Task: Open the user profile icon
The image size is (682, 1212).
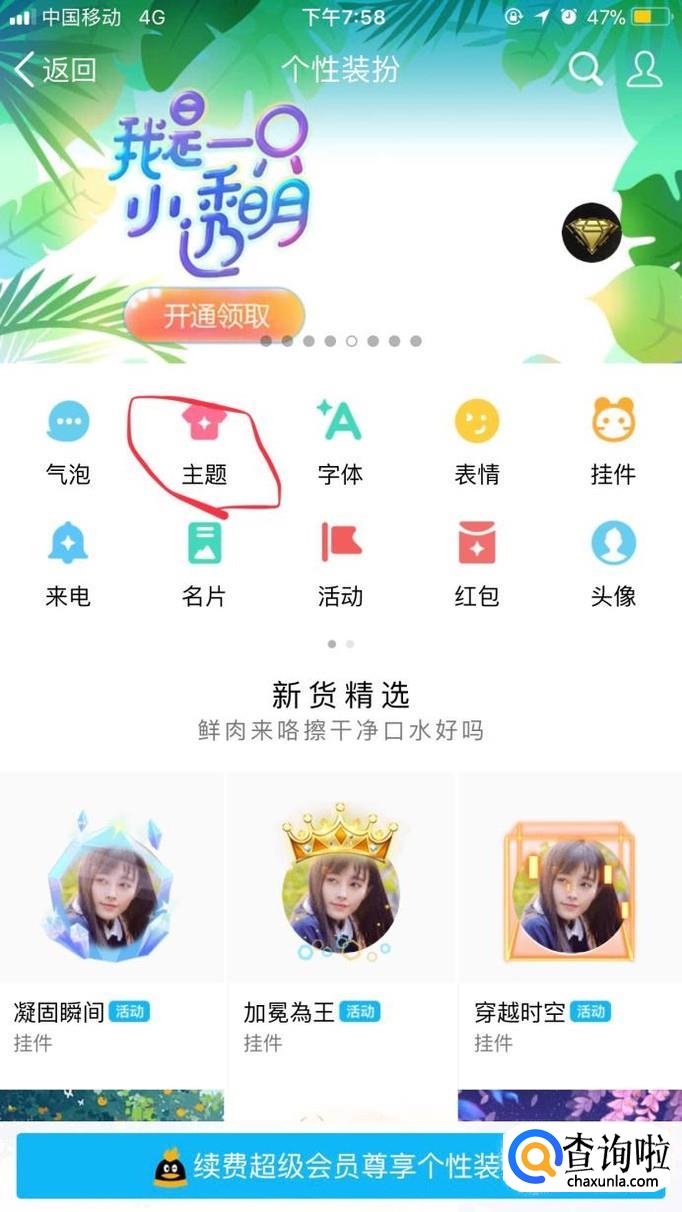Action: tap(645, 69)
